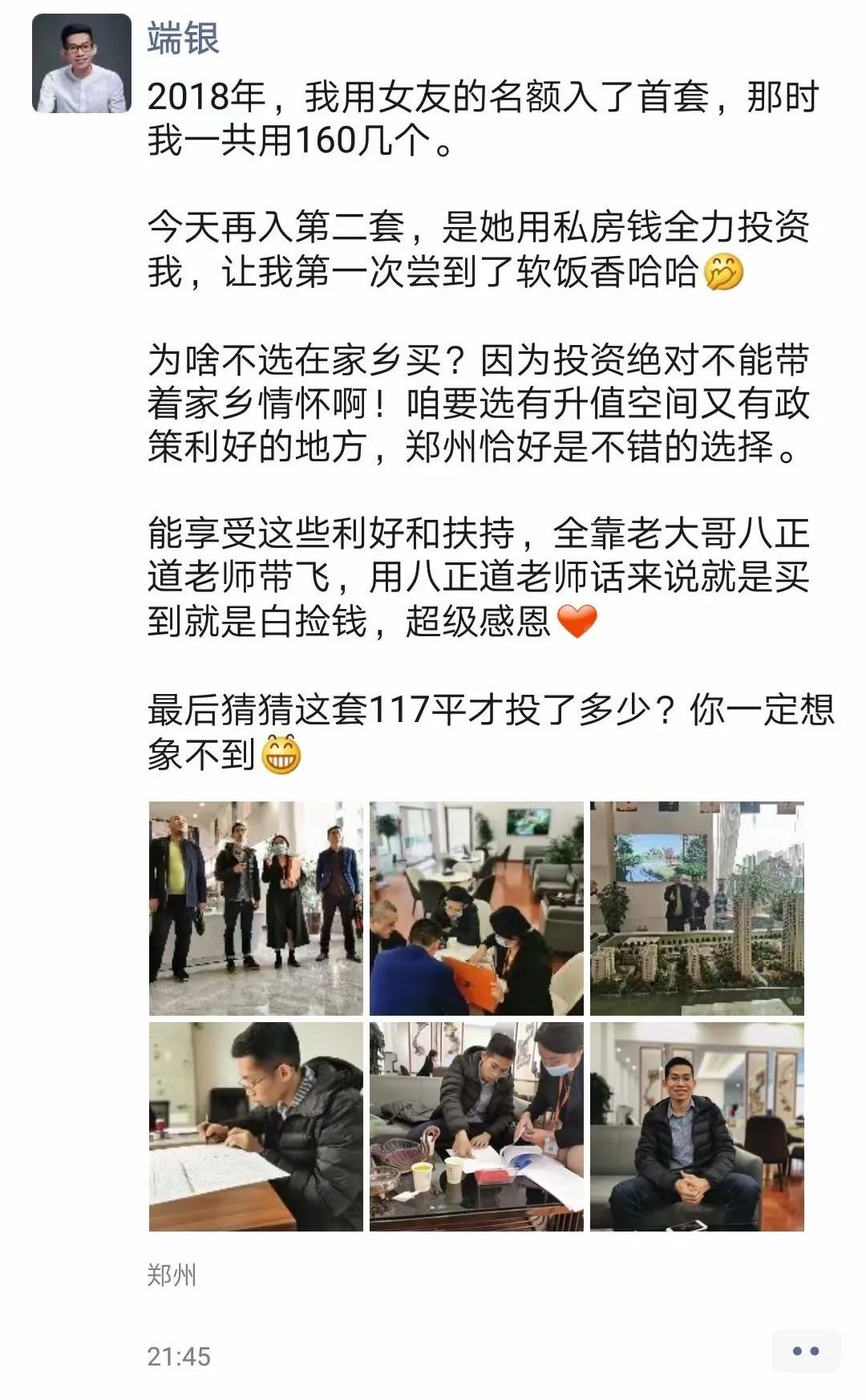Open the like and comment menu dots
This screenshot has width=866, height=1400.
[805, 1352]
